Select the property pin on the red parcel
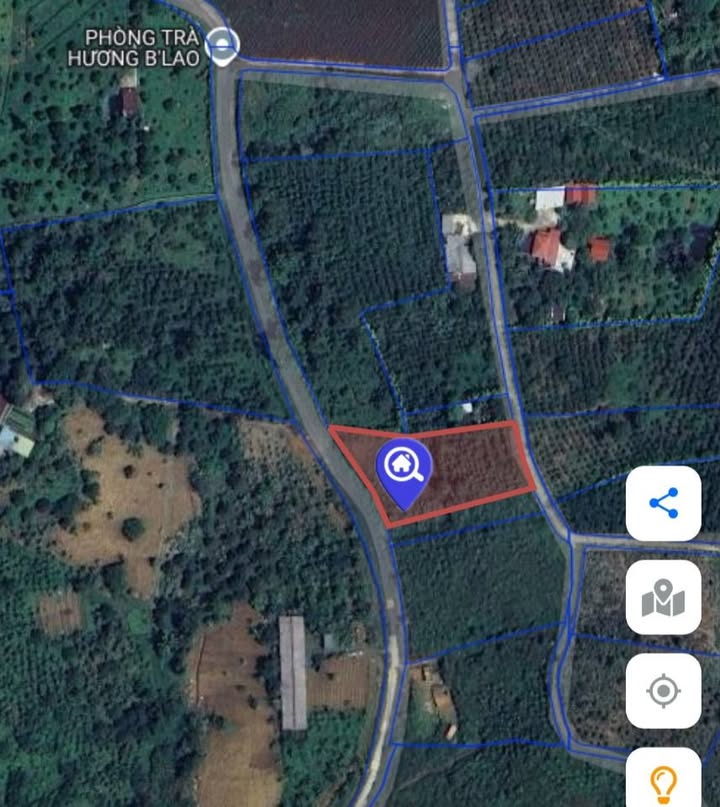The image size is (720, 807). tap(403, 470)
